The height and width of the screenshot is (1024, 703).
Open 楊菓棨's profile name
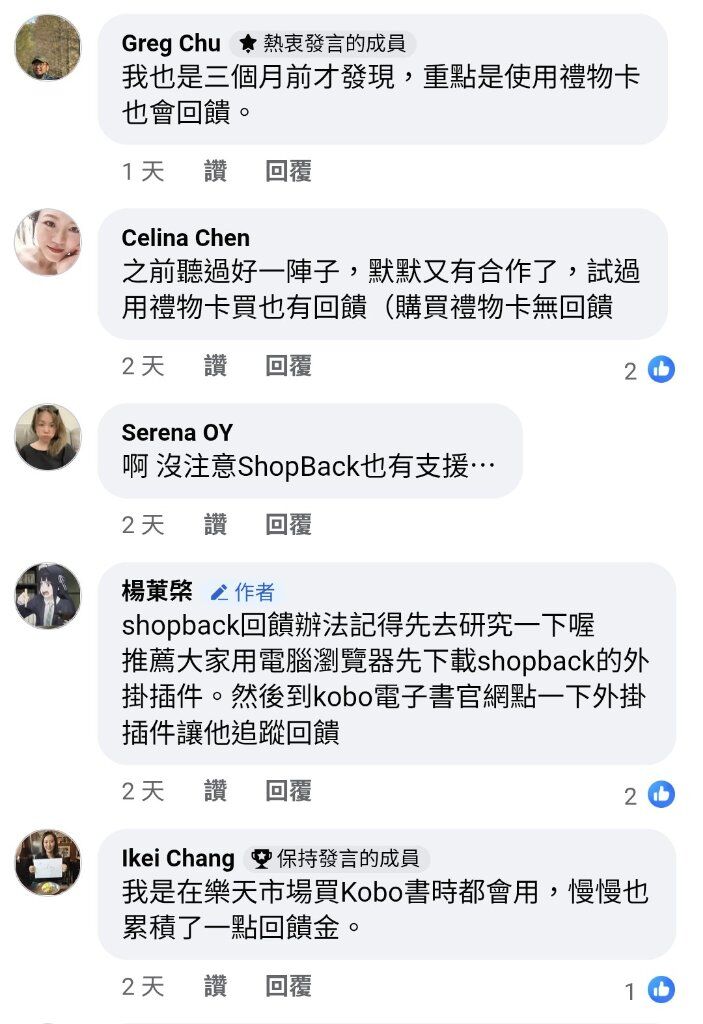(x=157, y=591)
